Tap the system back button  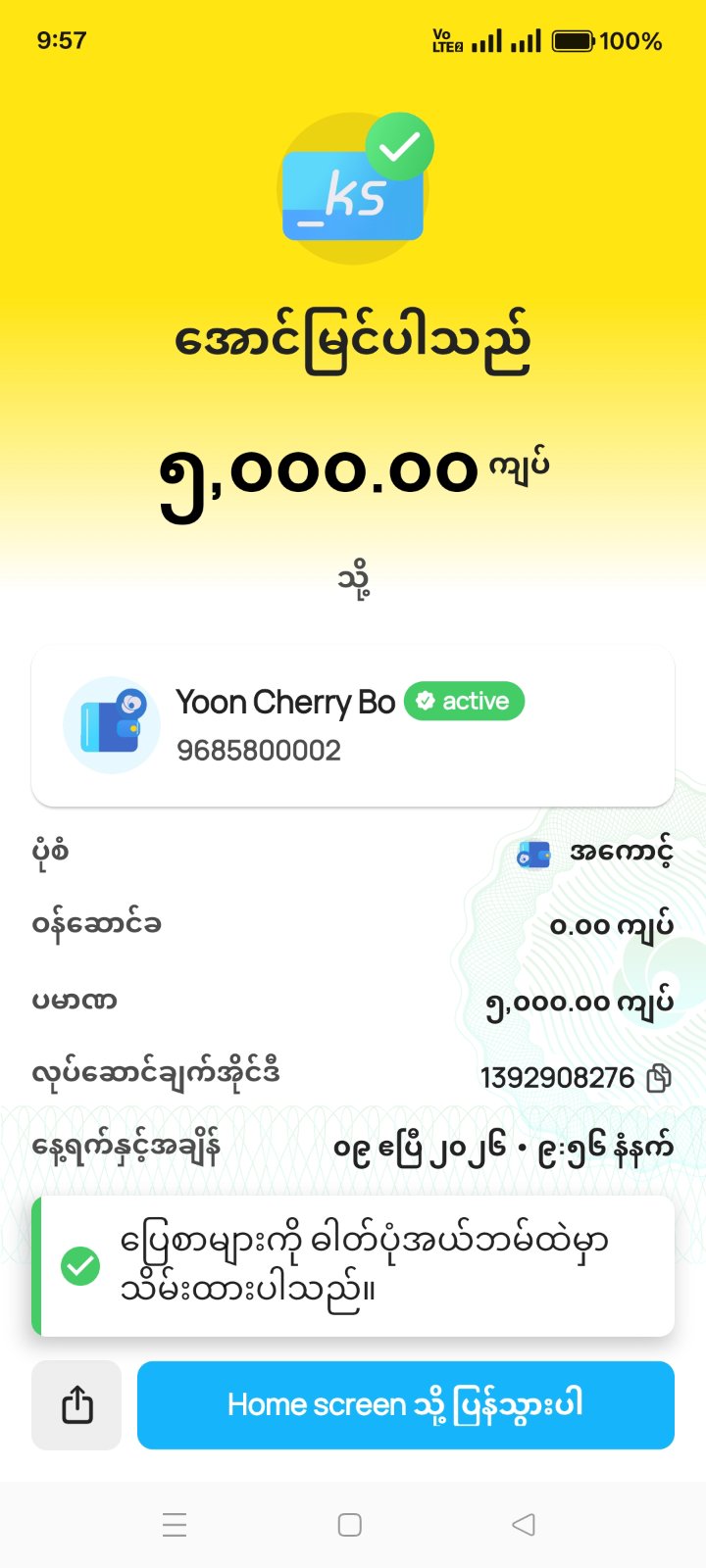point(524,1525)
